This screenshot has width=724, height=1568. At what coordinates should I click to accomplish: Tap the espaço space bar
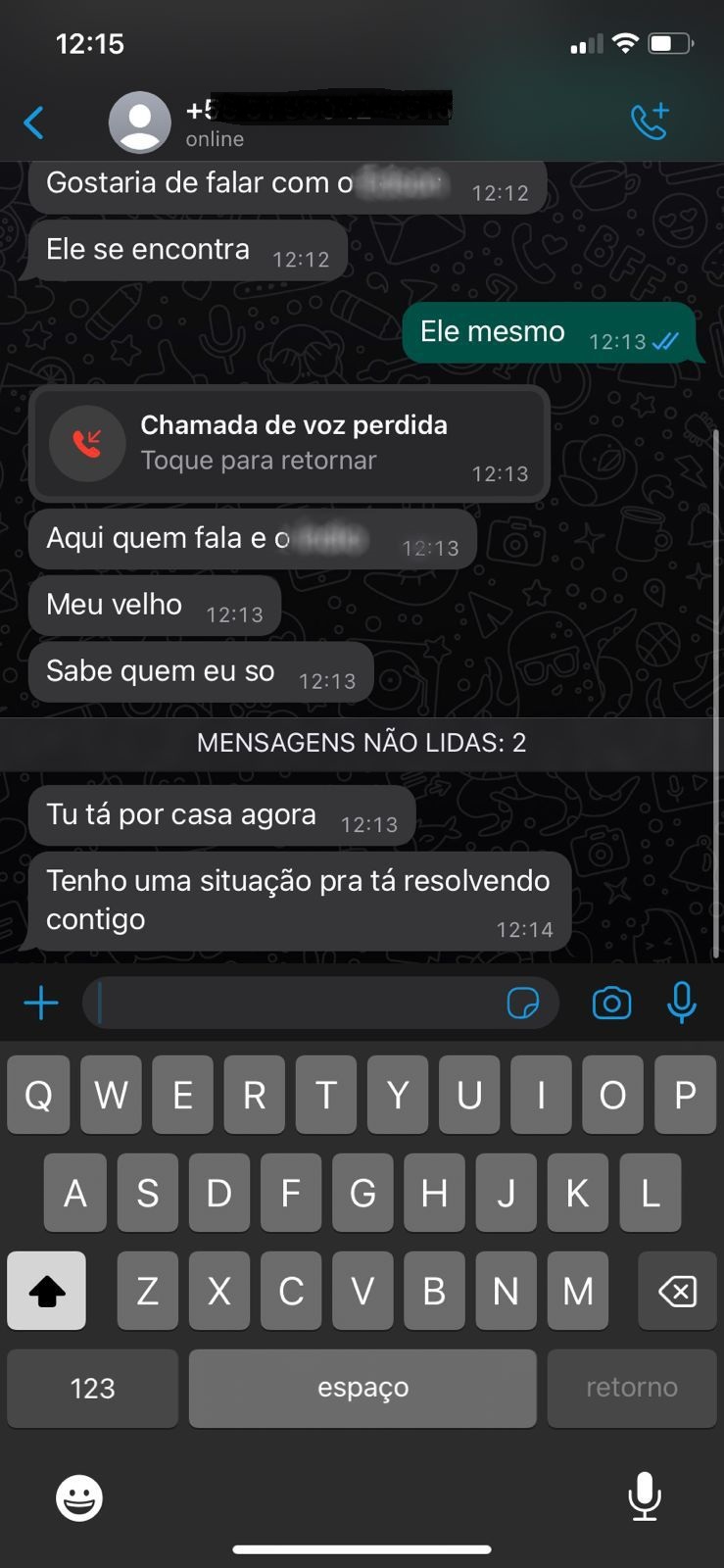362,1388
